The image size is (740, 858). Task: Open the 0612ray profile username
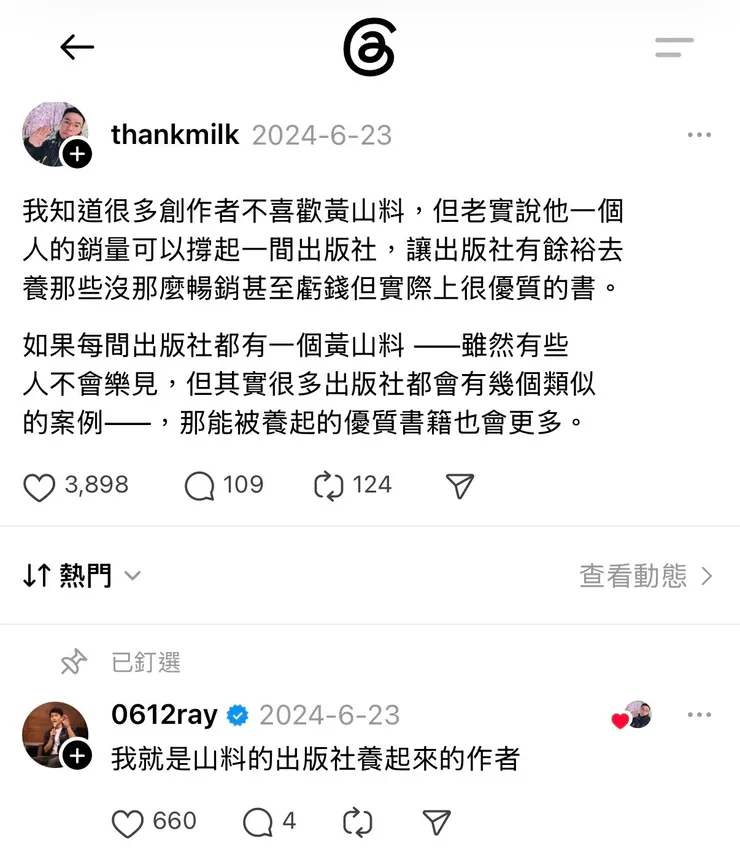pos(164,715)
